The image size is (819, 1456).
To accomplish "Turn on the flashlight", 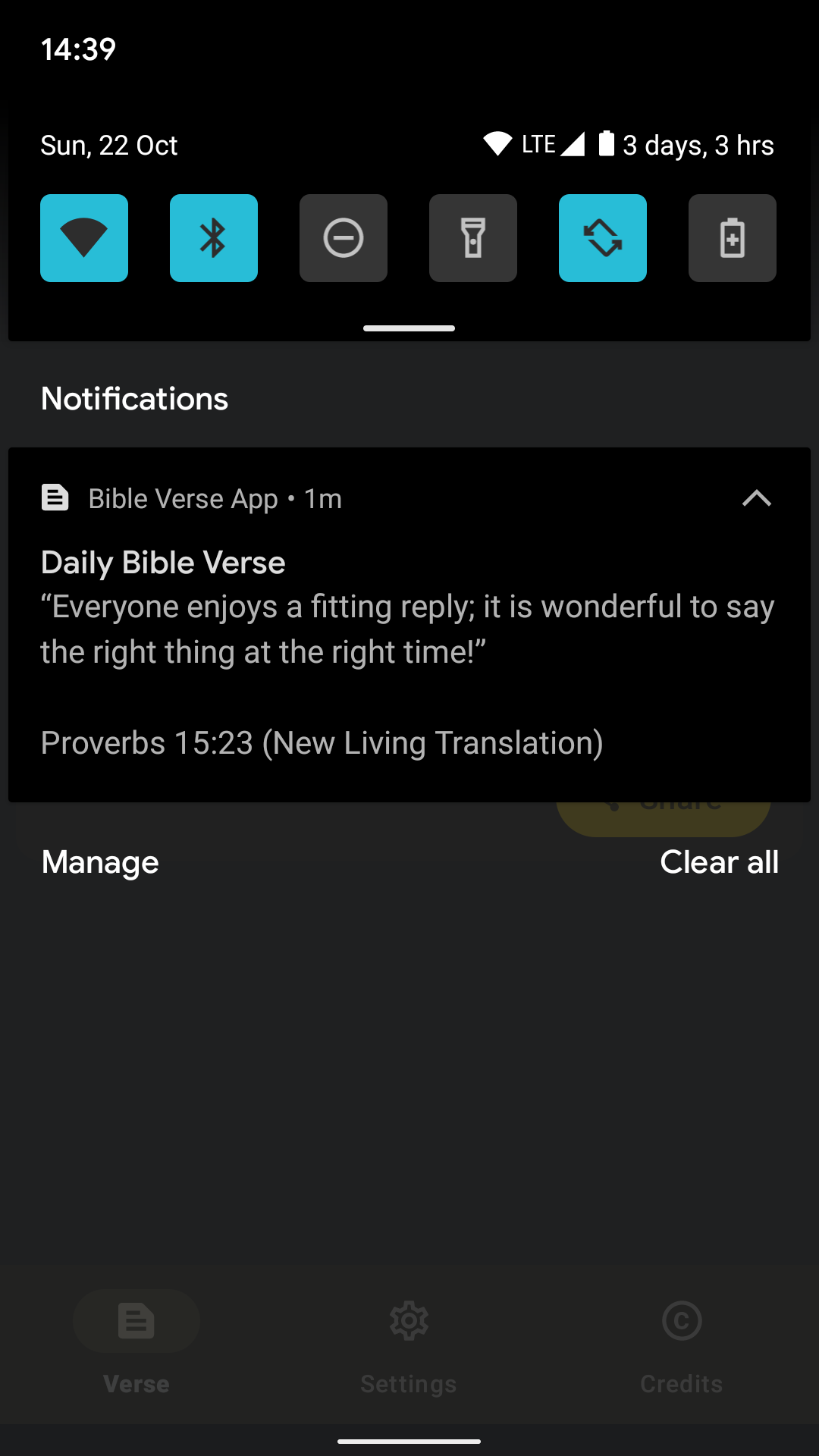I will [473, 238].
